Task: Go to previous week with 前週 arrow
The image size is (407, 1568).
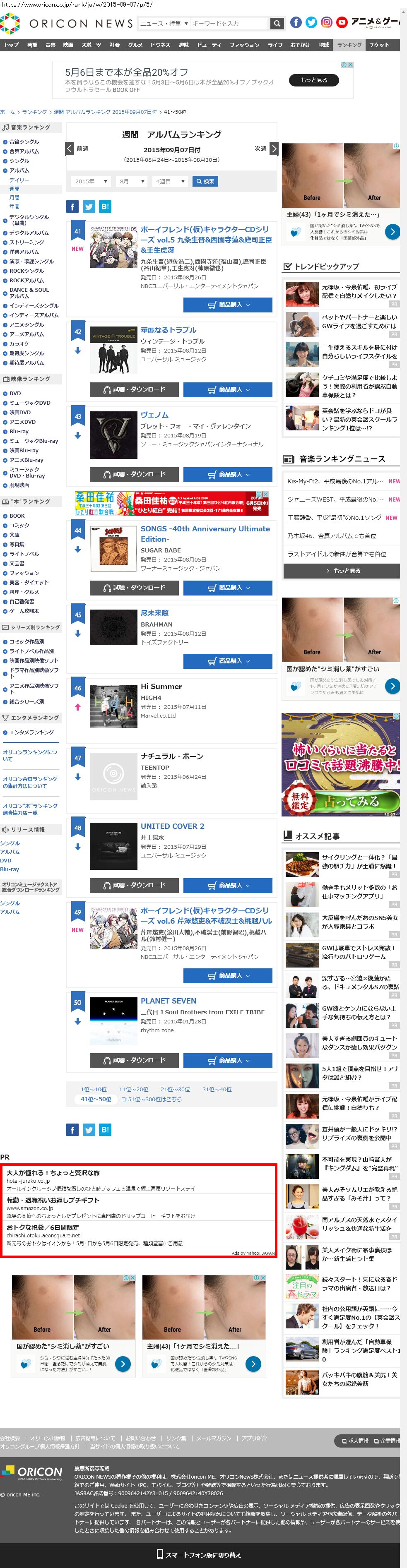Action: click(x=70, y=149)
